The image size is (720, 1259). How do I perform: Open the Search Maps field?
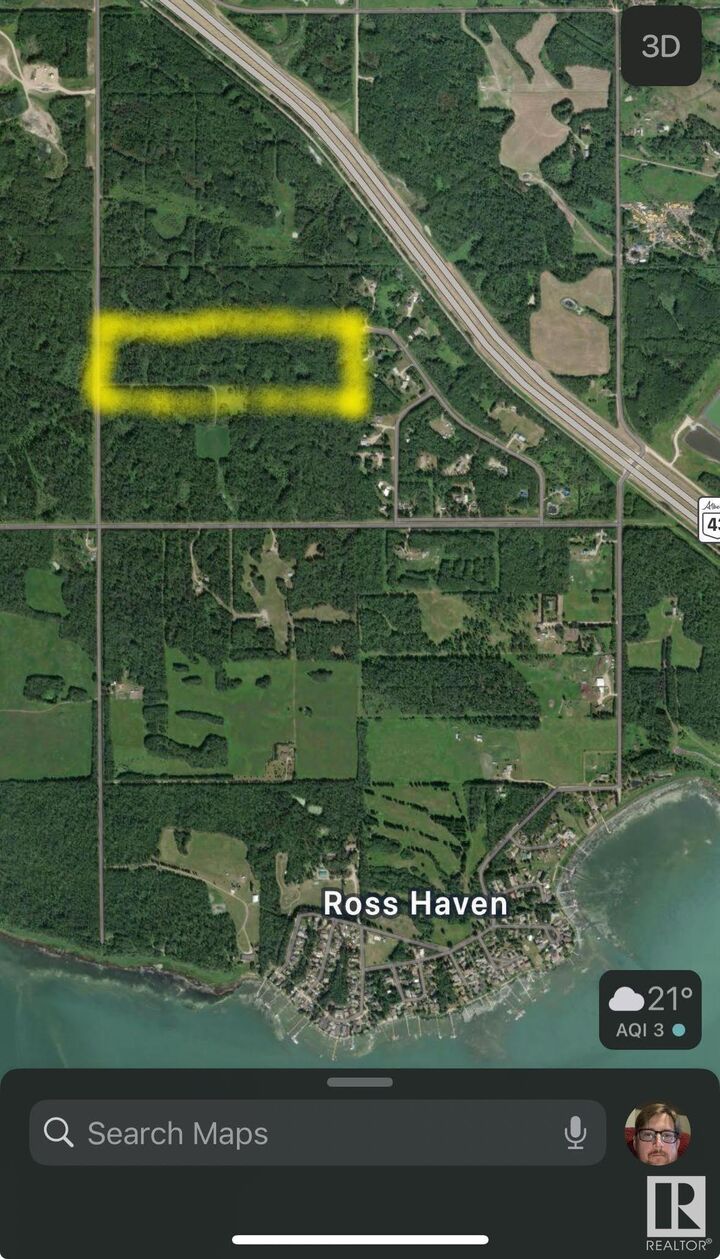pyautogui.click(x=300, y=1133)
